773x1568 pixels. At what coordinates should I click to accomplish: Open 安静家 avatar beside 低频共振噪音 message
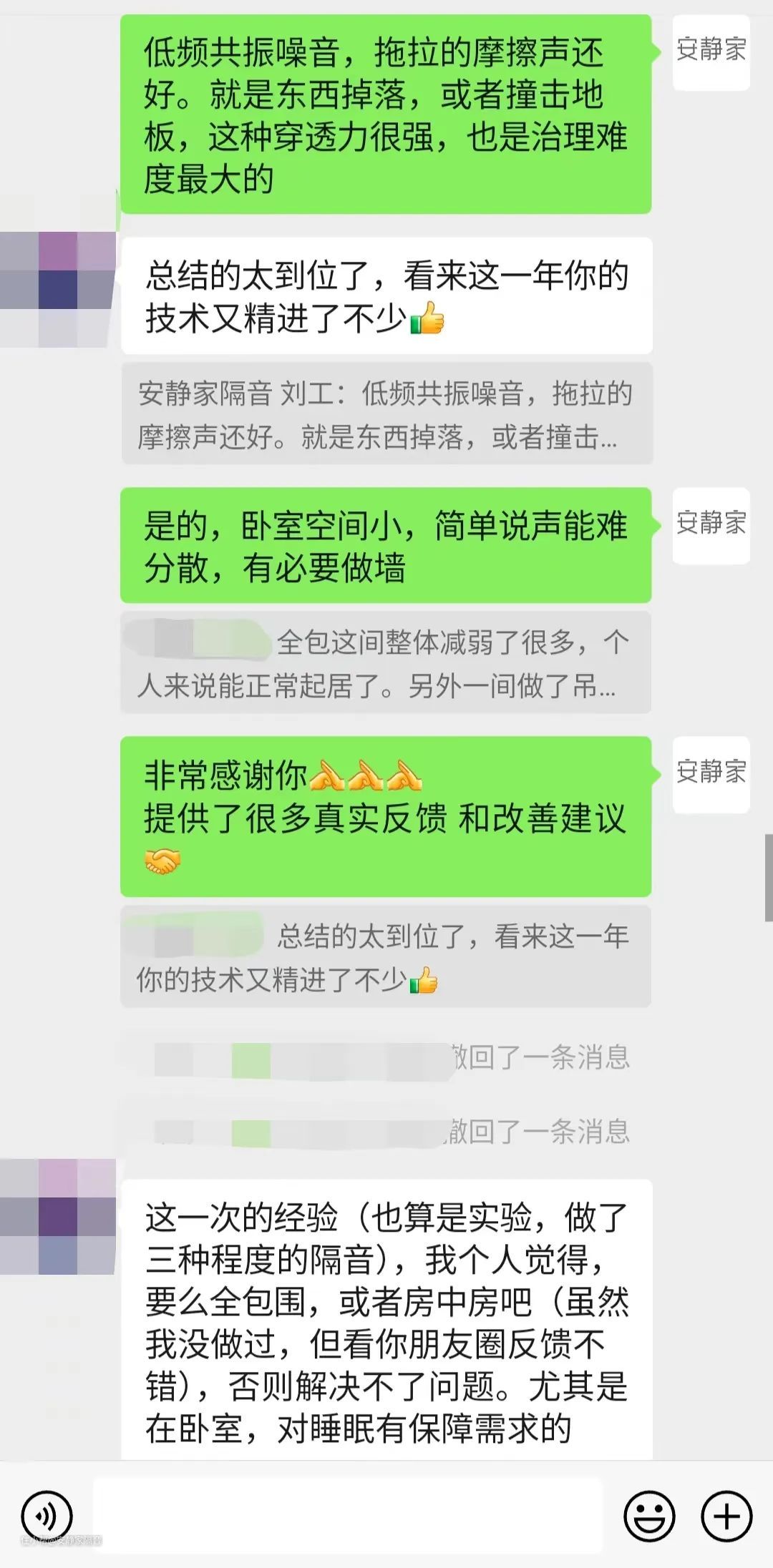[x=711, y=53]
